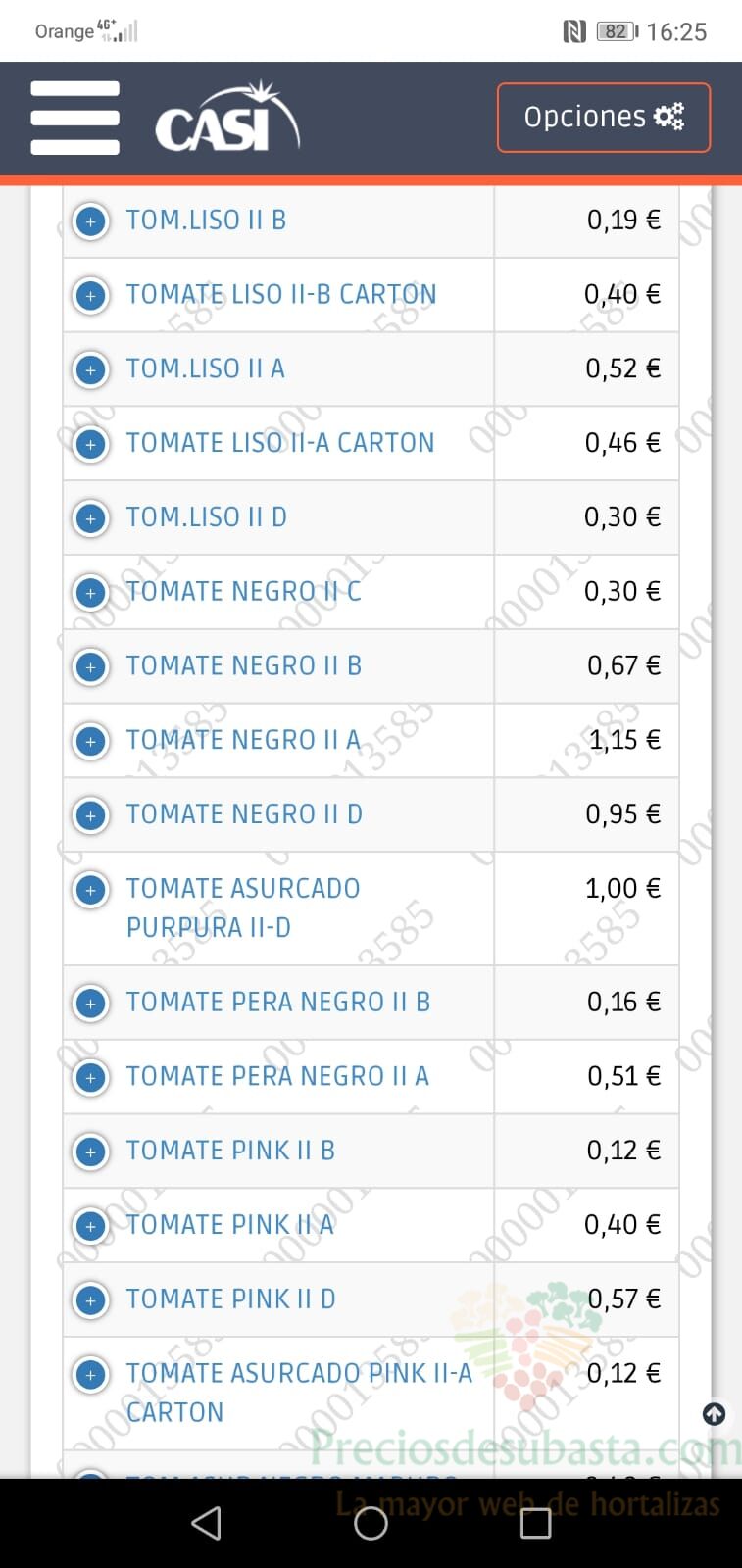The image size is (742, 1568).
Task: Expand TOMATE PERA NEGRO II B
Action: 91,1004
